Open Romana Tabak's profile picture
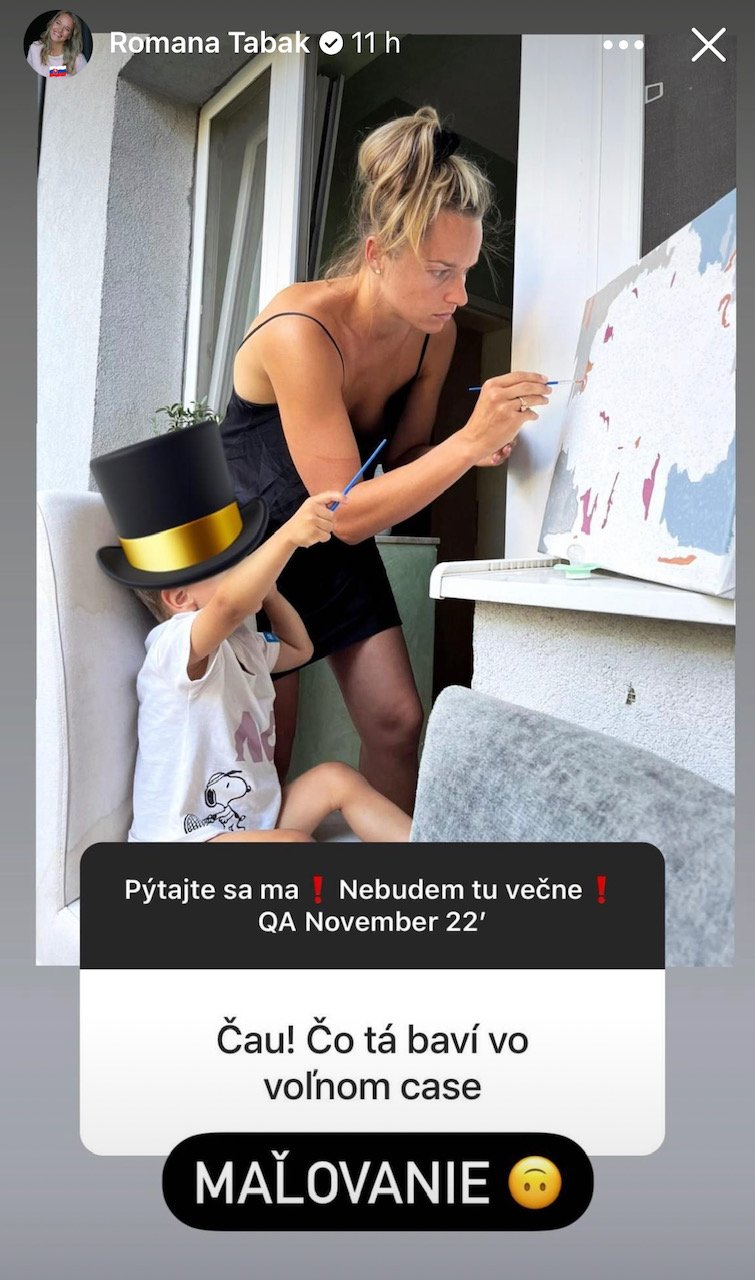The image size is (755, 1280). tap(58, 44)
